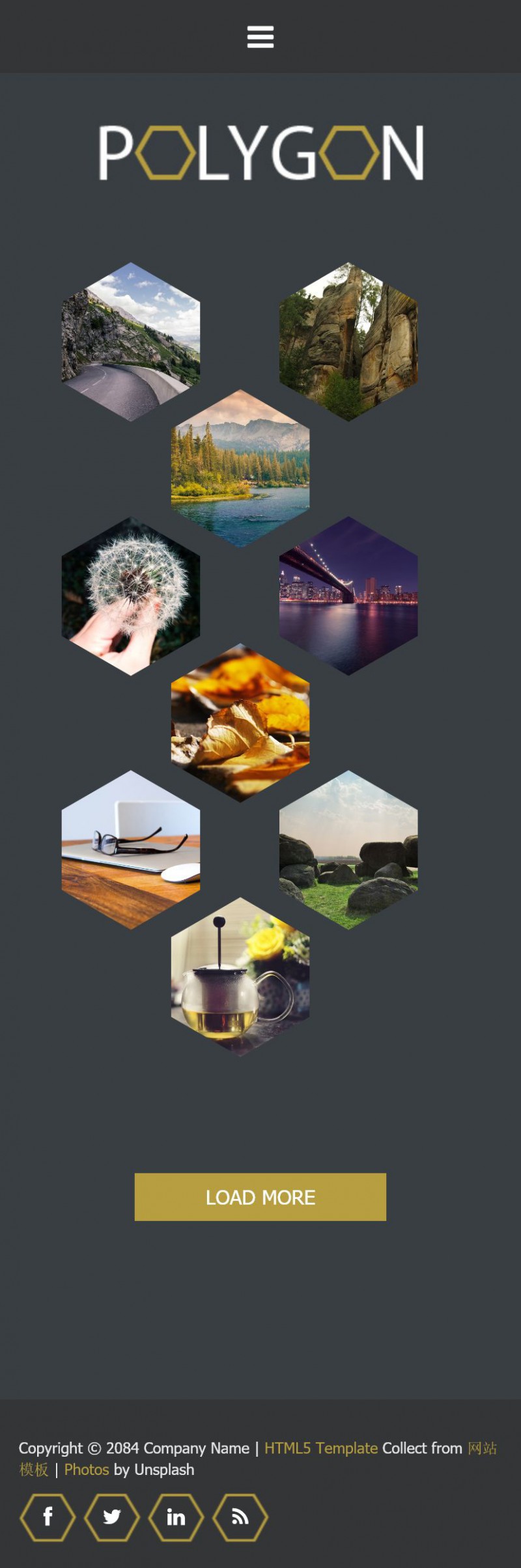Image resolution: width=521 pixels, height=1568 pixels.
Task: View the night bridge photo
Action: tap(348, 596)
